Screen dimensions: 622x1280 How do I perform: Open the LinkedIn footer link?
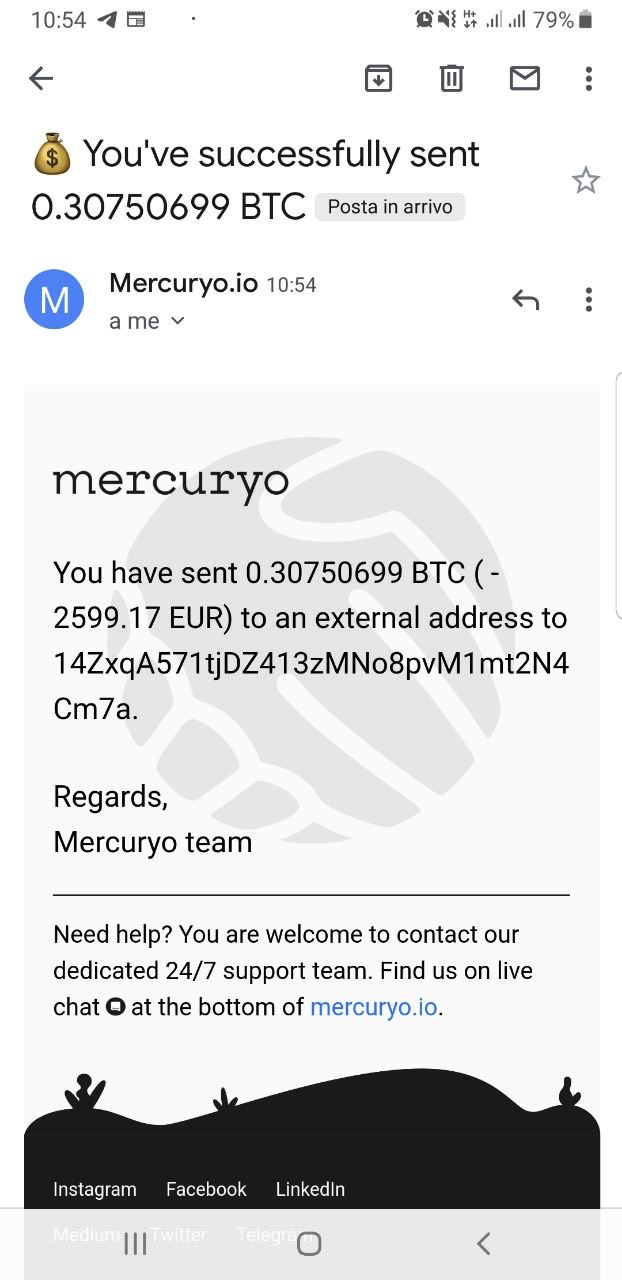click(x=310, y=1189)
